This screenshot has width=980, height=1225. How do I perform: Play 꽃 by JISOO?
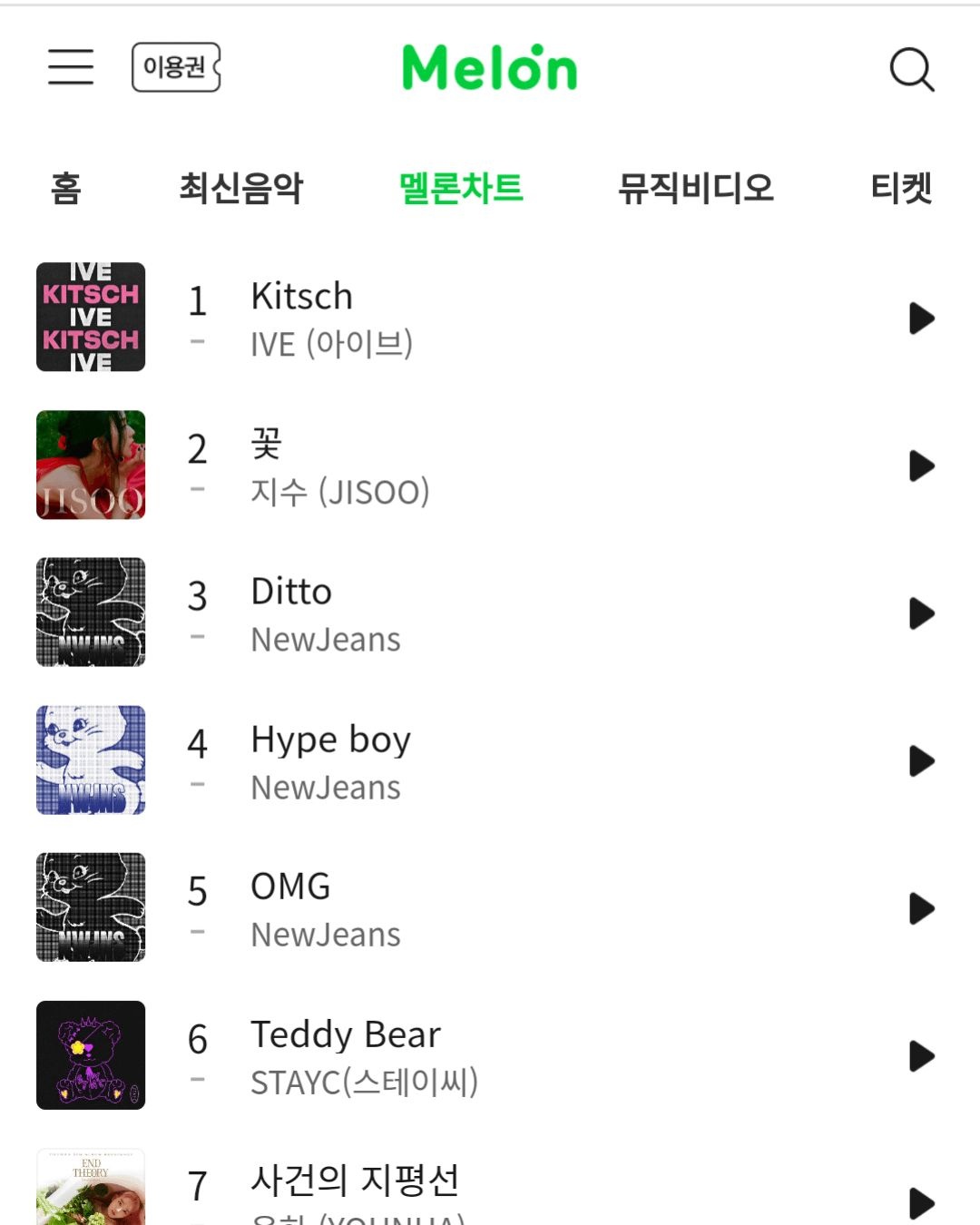(x=921, y=465)
